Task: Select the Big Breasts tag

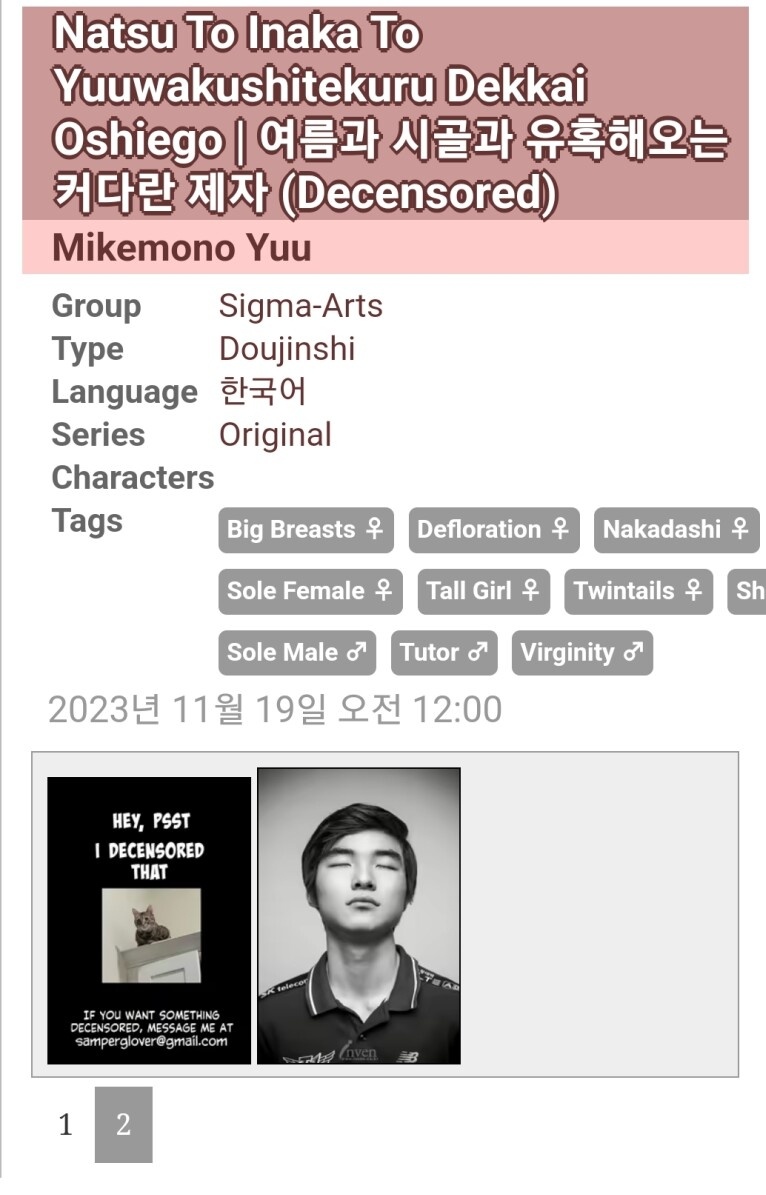Action: click(x=305, y=530)
